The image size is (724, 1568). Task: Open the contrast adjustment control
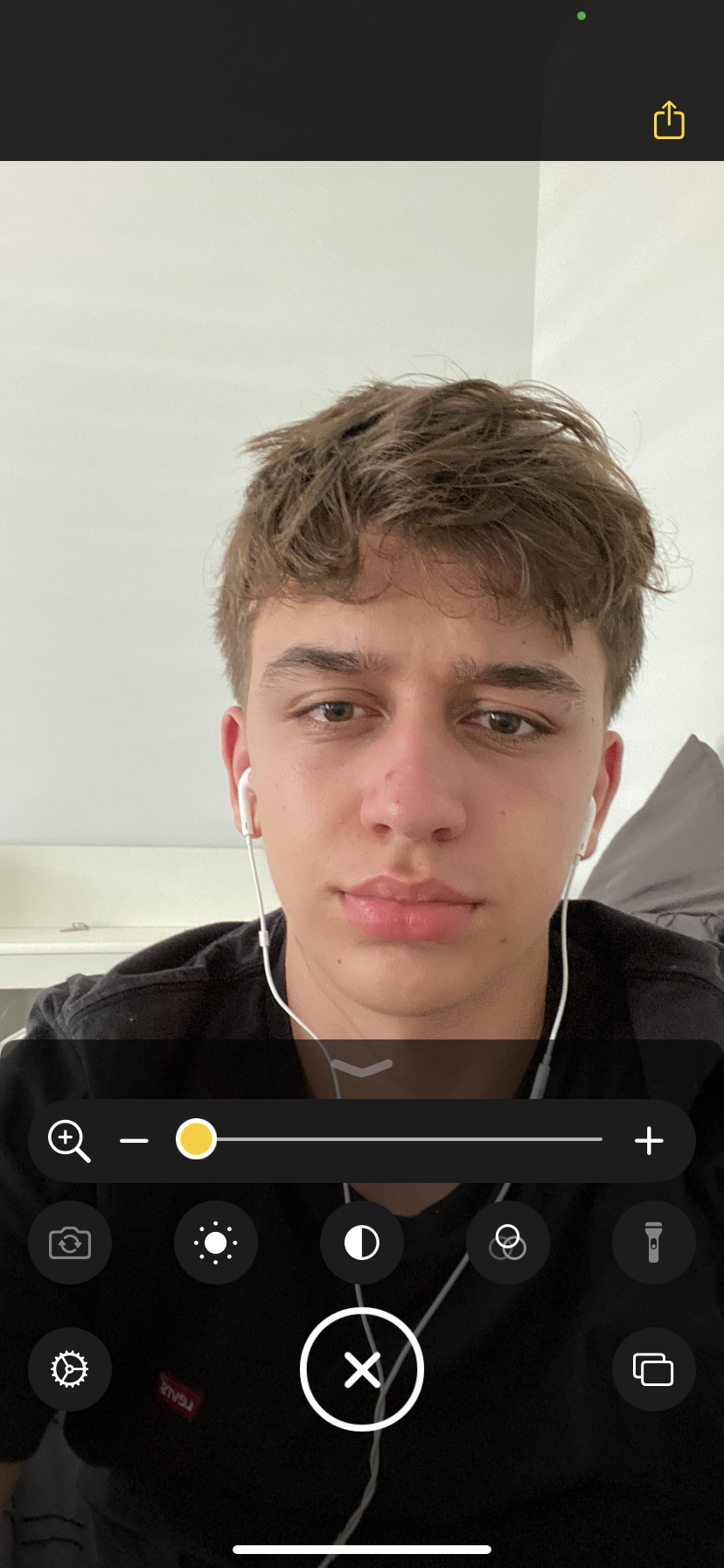[361, 1242]
